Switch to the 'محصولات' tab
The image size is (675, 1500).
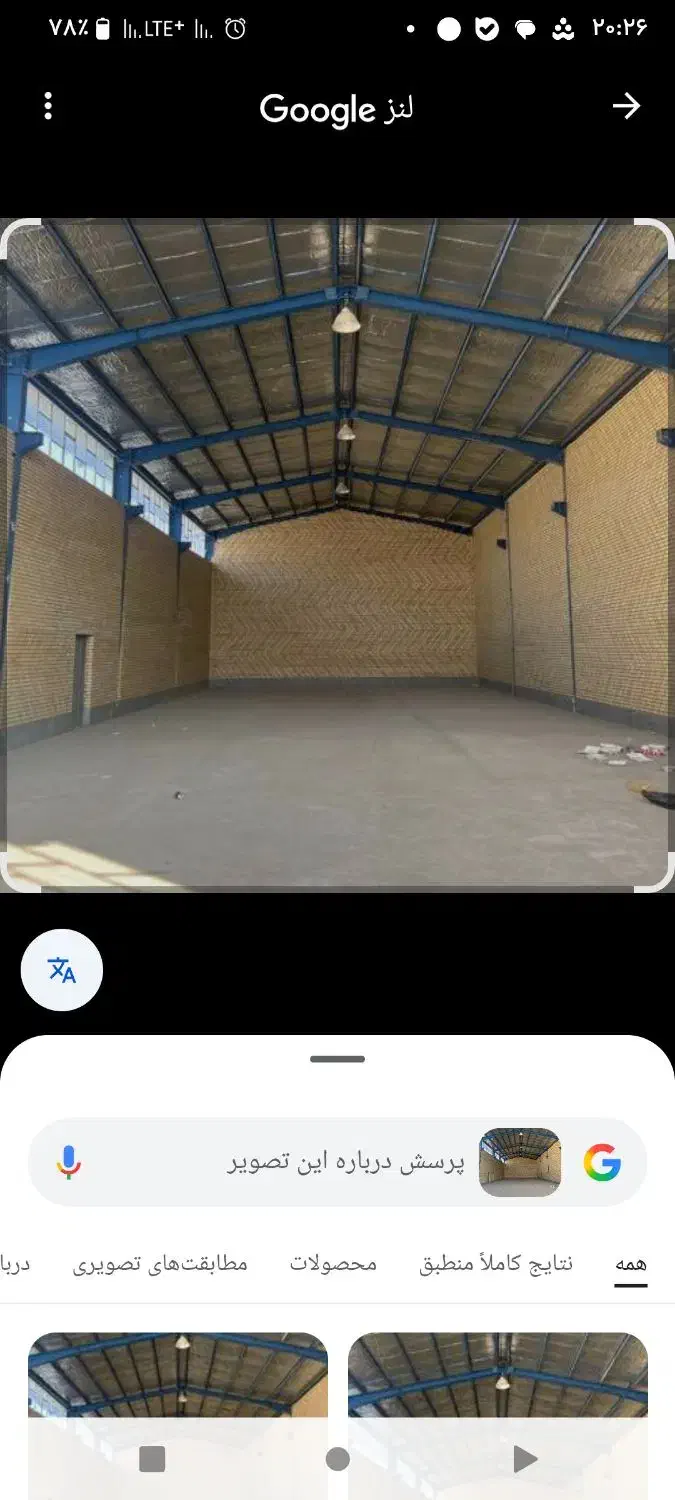333,1264
